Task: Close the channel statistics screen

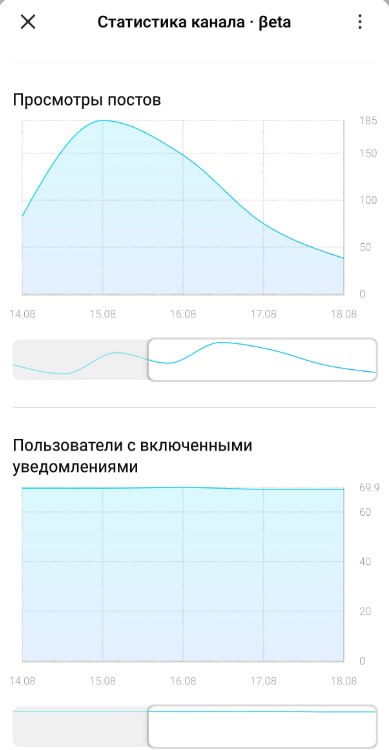Action: coord(28,22)
